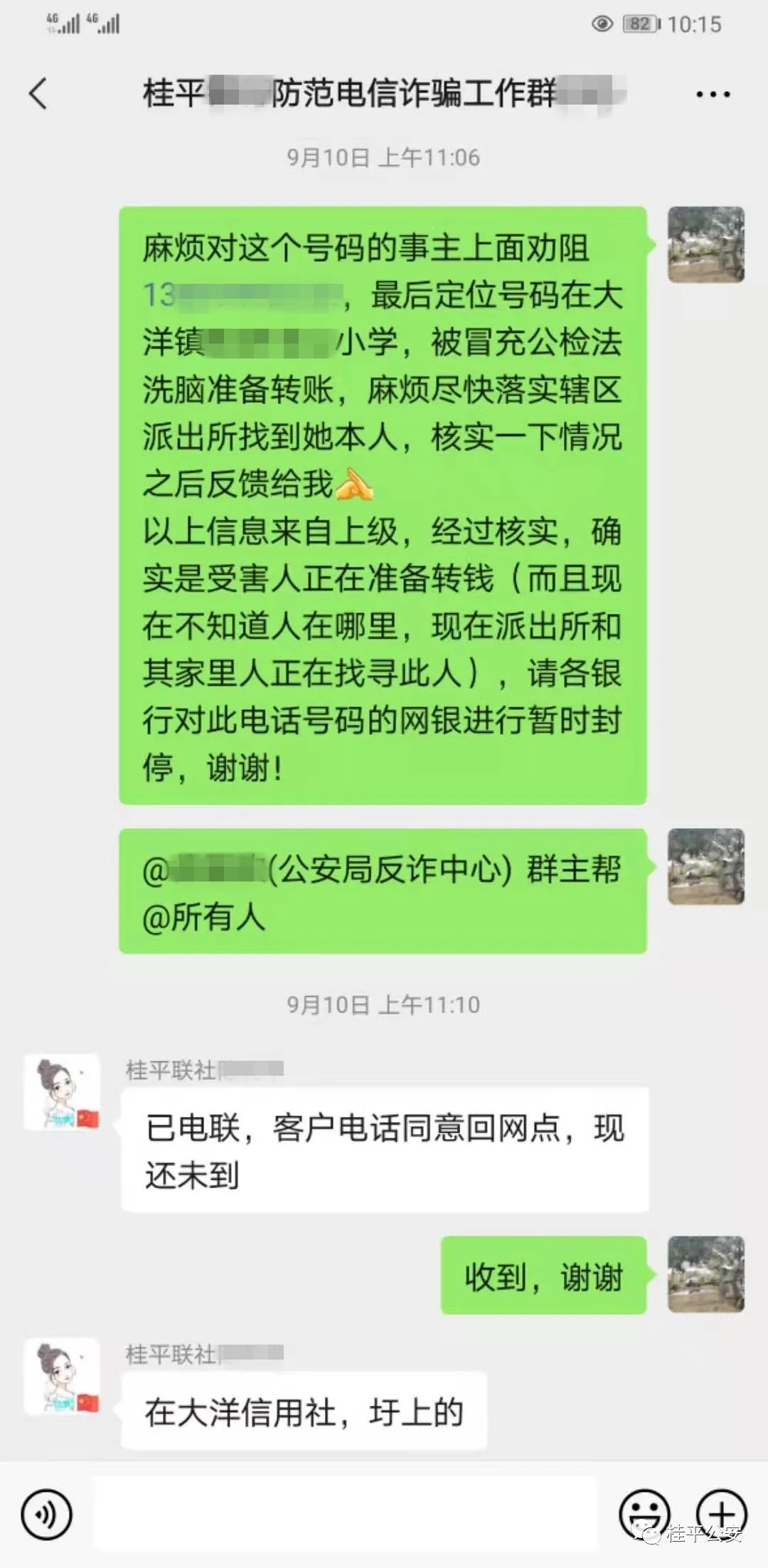Focus the message text field
Screen dimensions: 768x1568
click(345, 1513)
